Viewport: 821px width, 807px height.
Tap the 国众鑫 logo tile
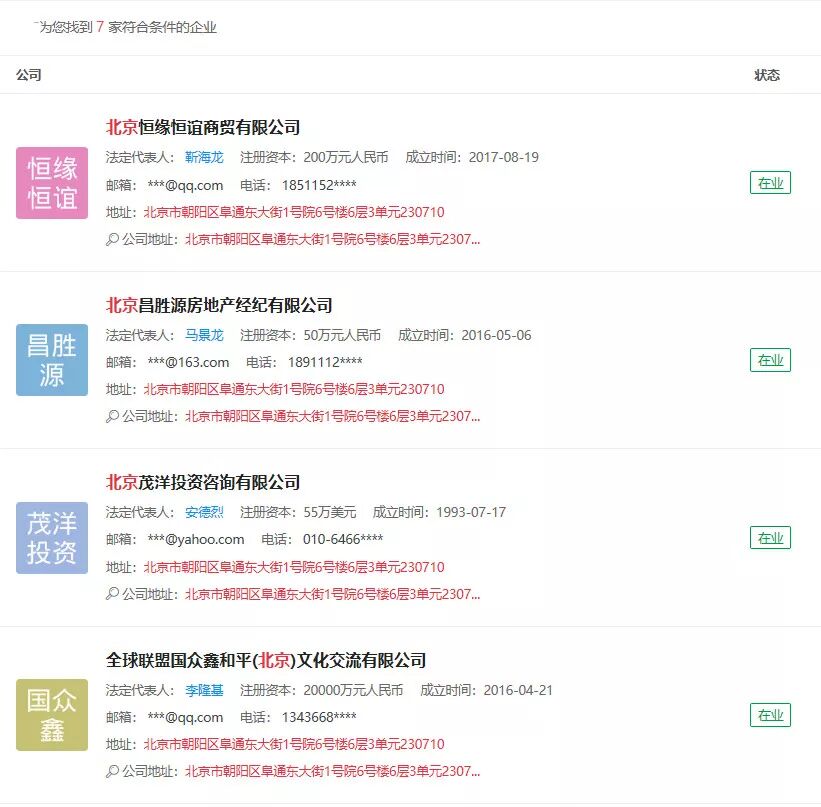52,715
